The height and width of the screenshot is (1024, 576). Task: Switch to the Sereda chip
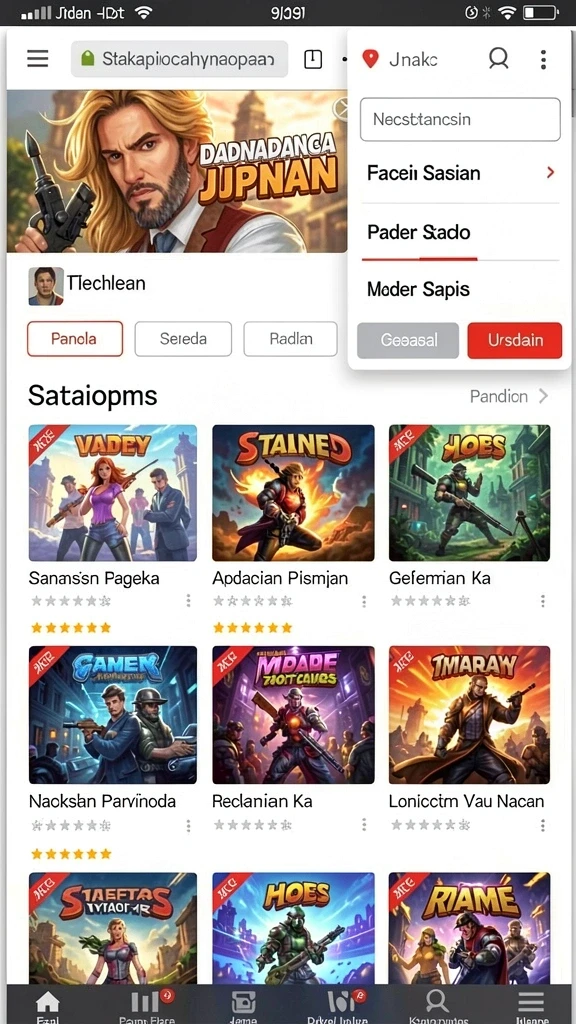(x=183, y=339)
